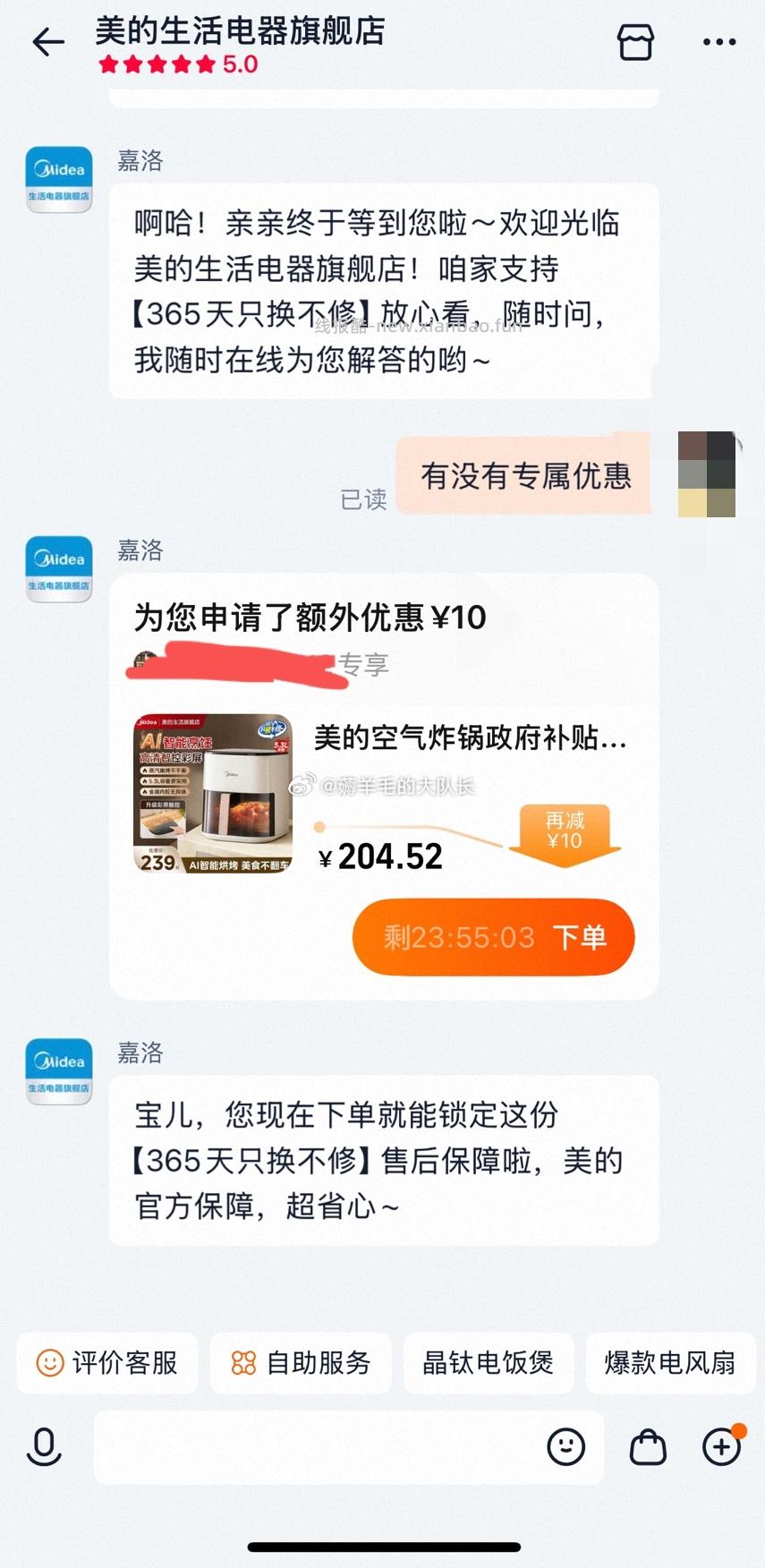Select the 爆款电风扇 quick reply tab
This screenshot has width=765, height=1568.
pyautogui.click(x=670, y=1362)
